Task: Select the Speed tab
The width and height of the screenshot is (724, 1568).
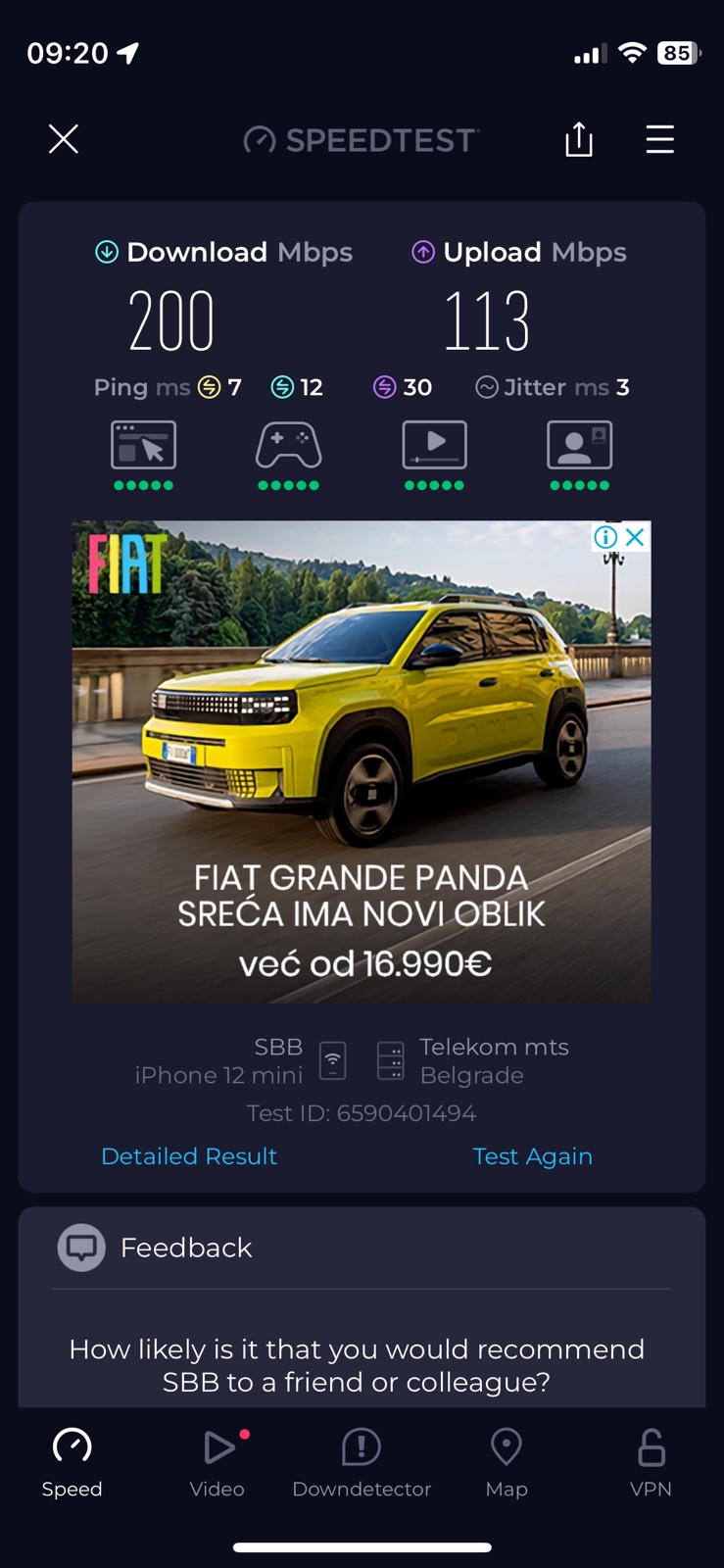Action: pyautogui.click(x=72, y=1462)
